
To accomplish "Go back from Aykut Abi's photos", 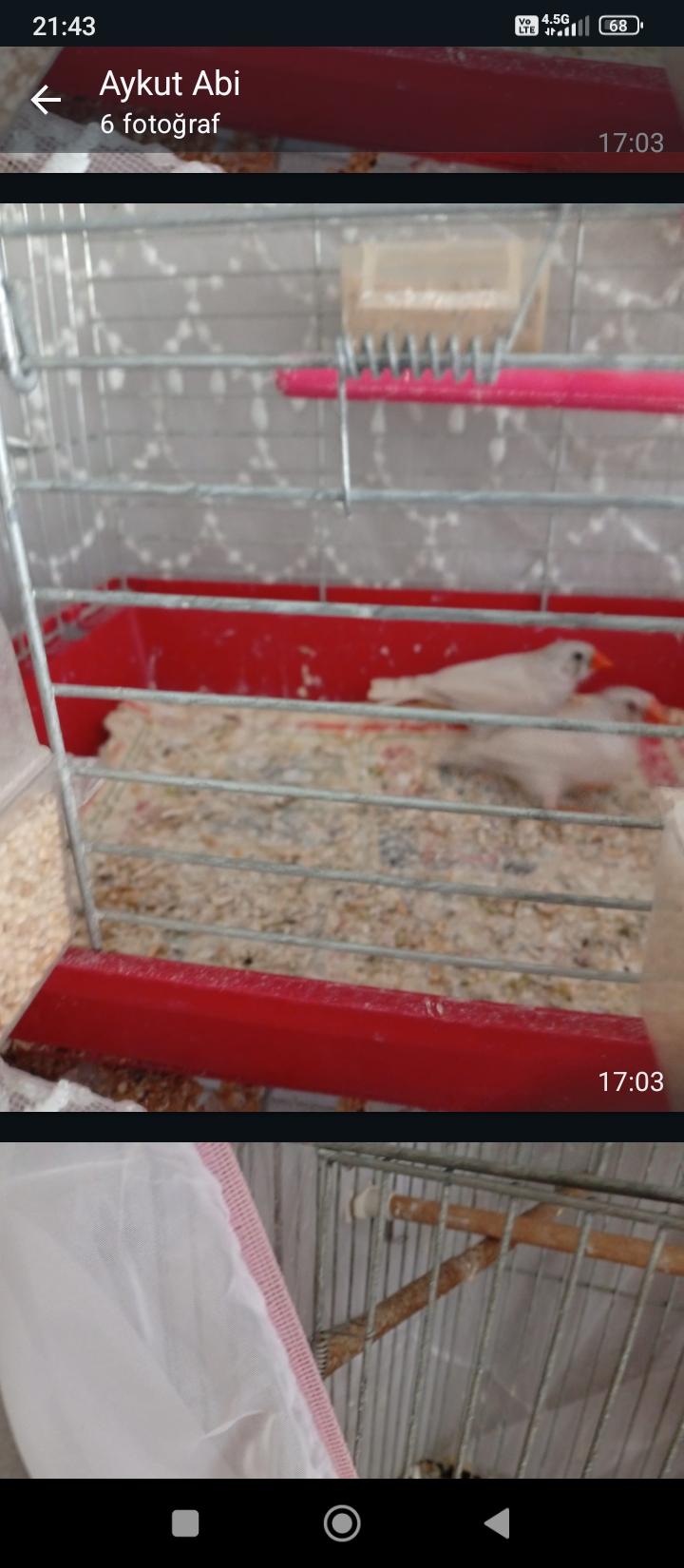I will [45, 100].
